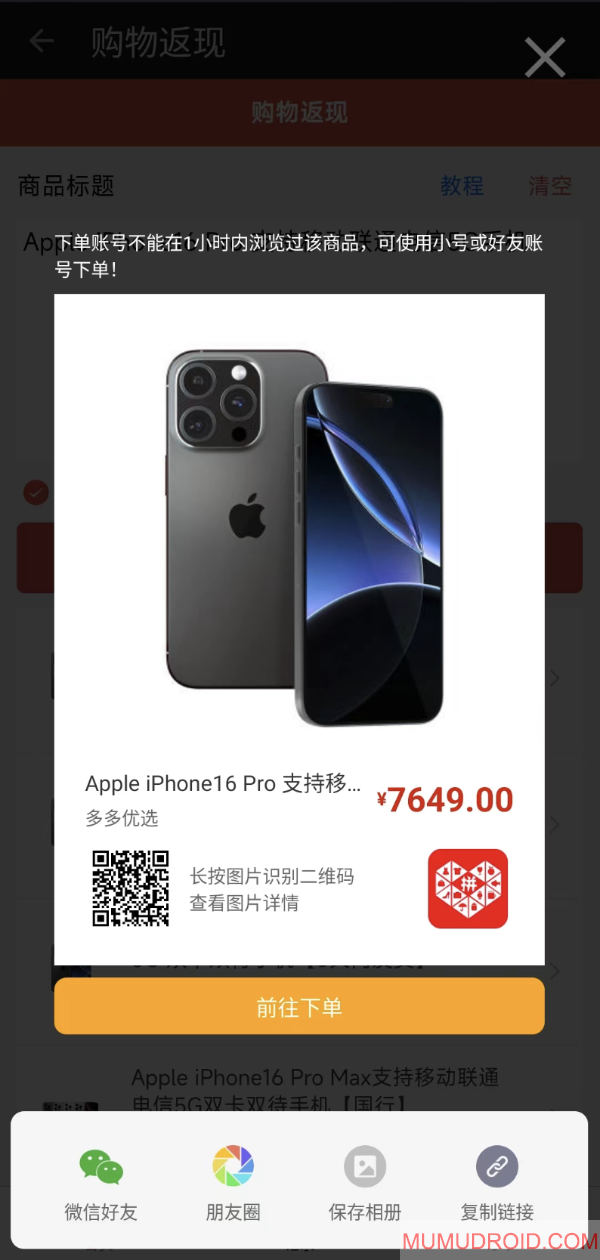The height and width of the screenshot is (1260, 600).
Task: Share to 微信好友
Action: (x=101, y=1183)
